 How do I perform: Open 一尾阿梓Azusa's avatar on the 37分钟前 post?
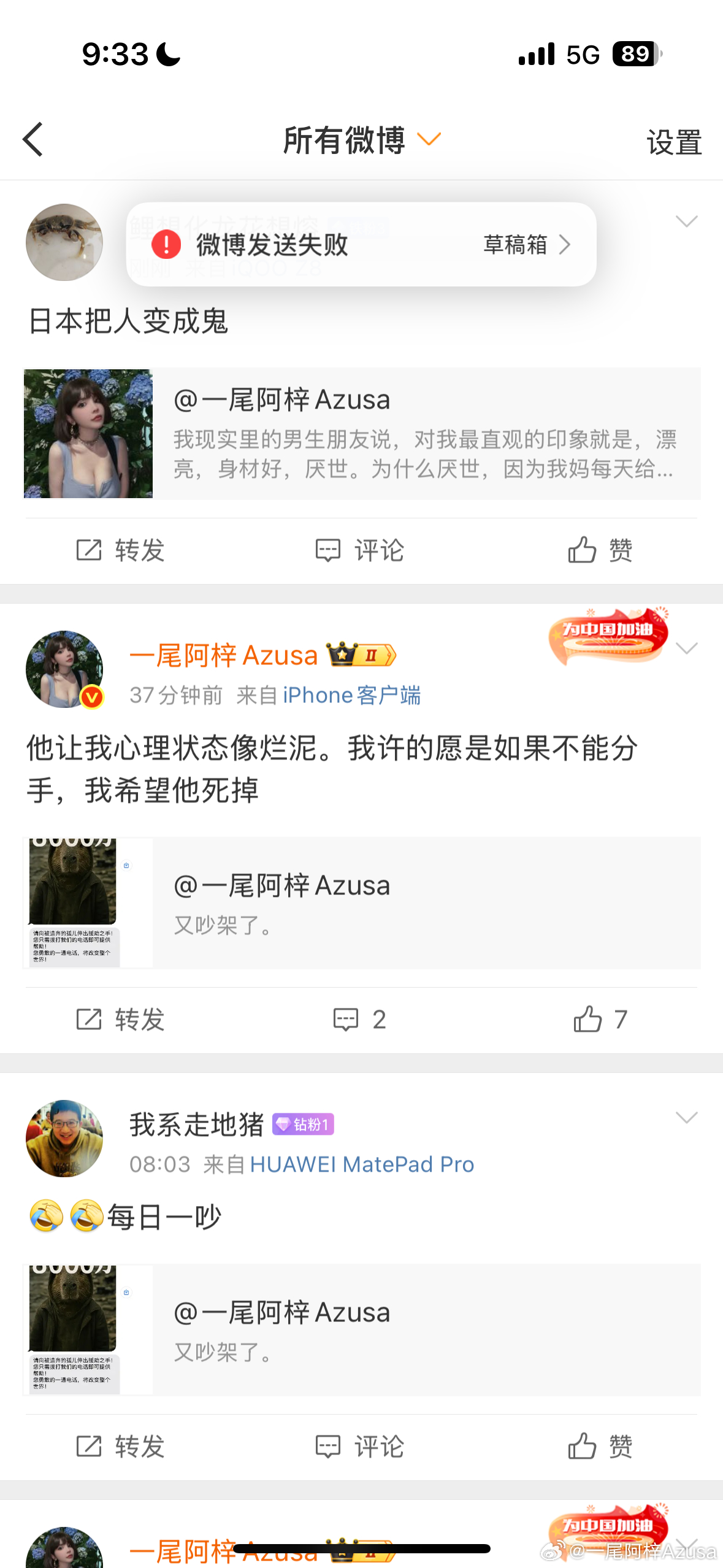click(x=64, y=669)
